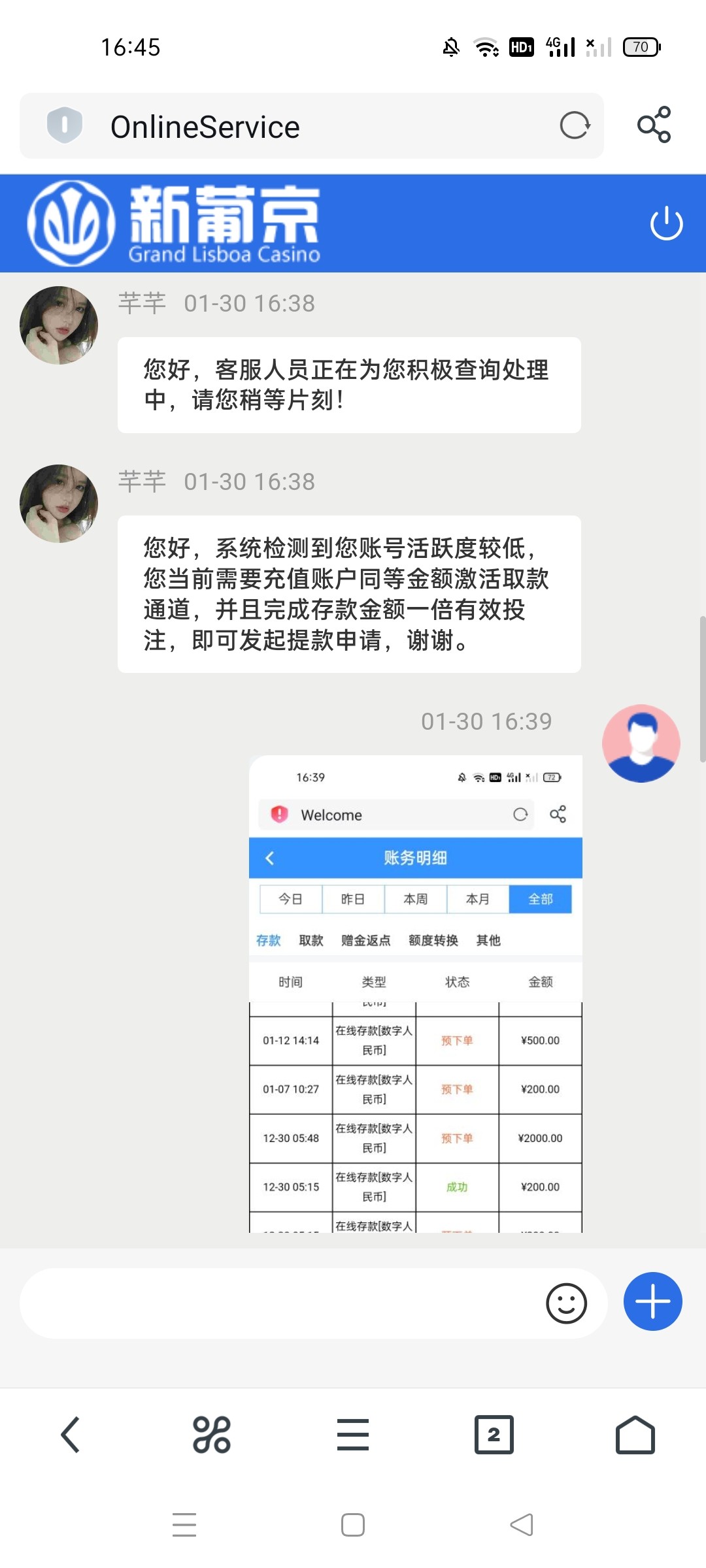This screenshot has width=706, height=1568.
Task: Open the sent screenshot image
Action: 415,993
